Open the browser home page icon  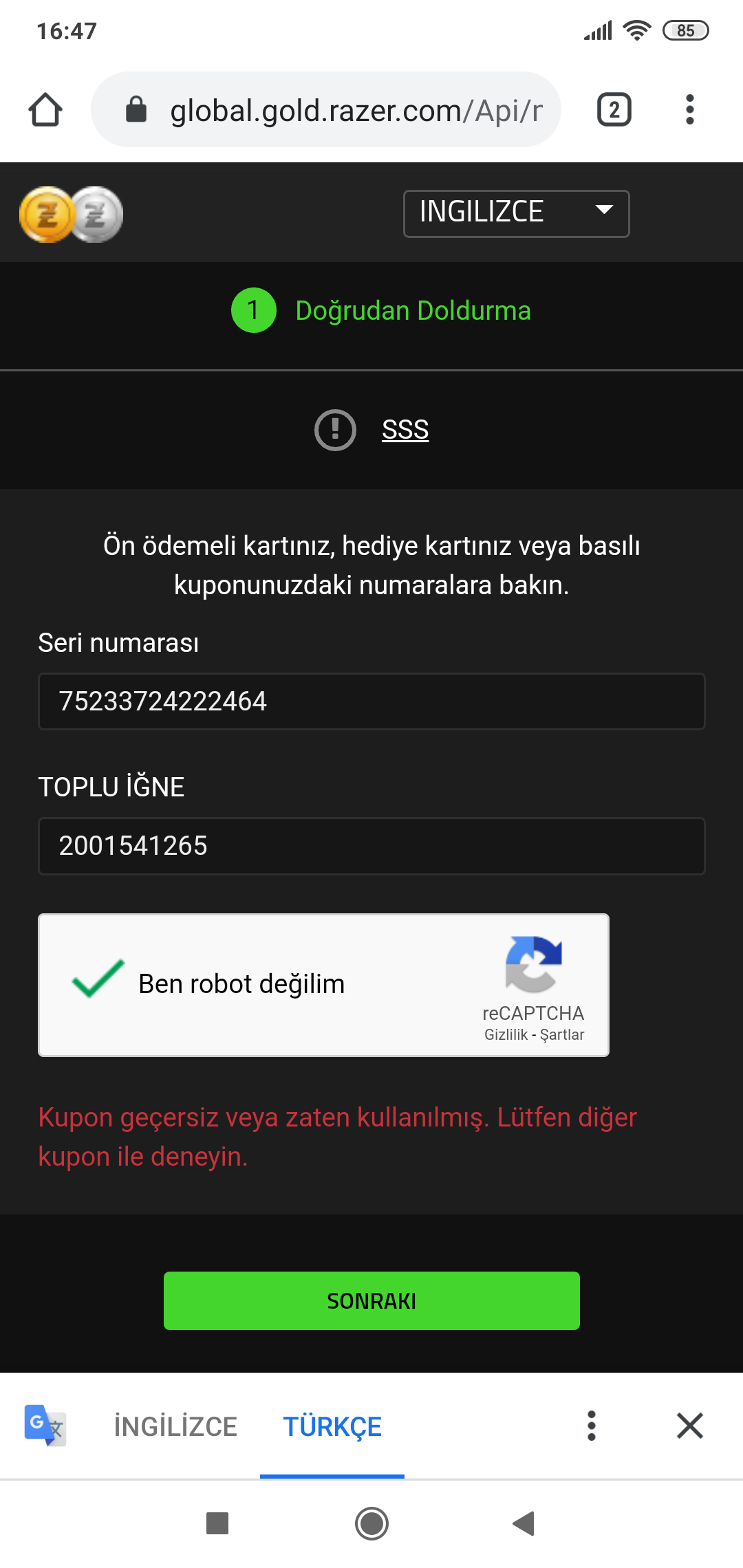45,110
